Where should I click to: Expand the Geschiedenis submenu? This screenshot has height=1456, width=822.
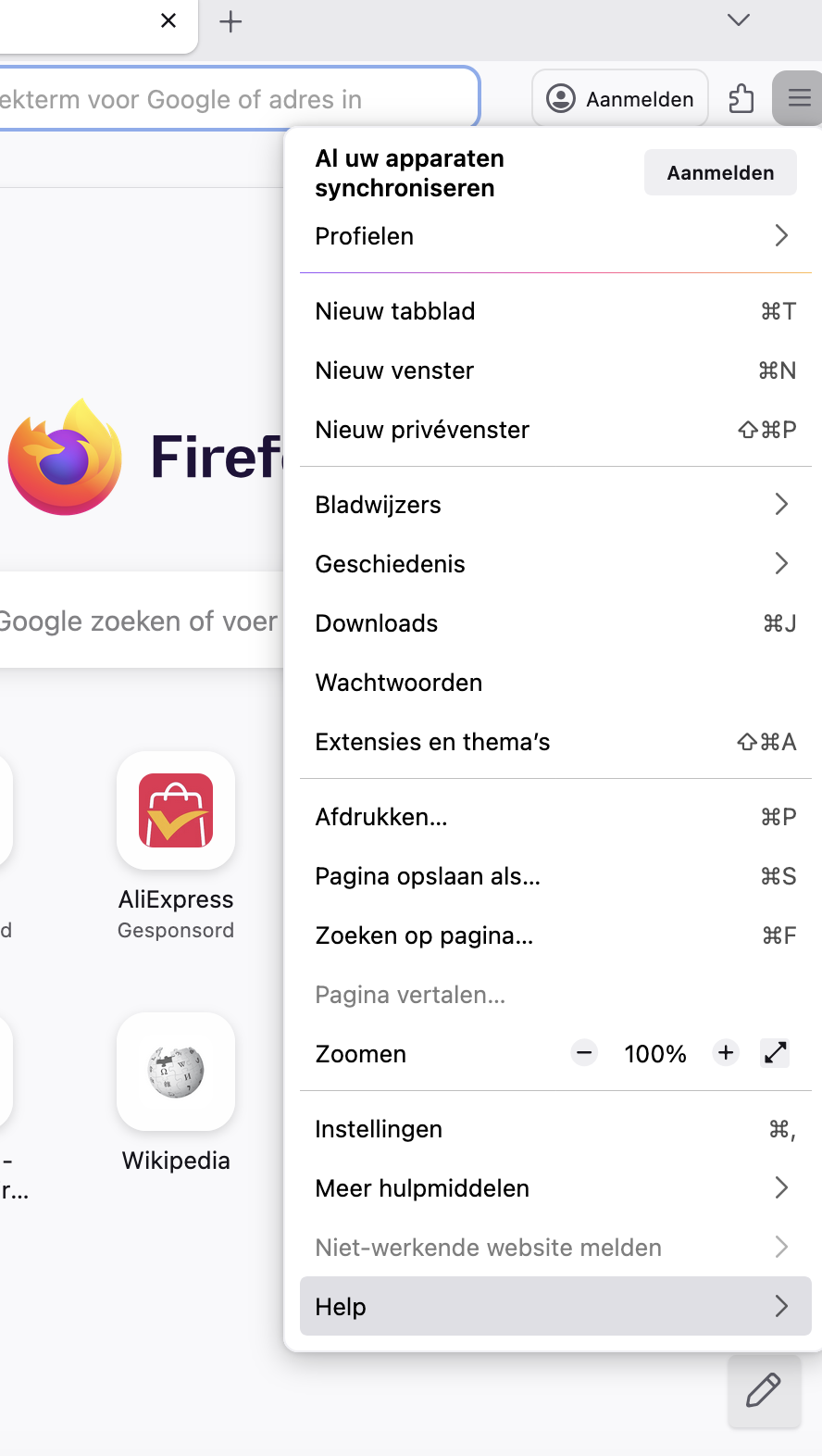[x=555, y=563]
